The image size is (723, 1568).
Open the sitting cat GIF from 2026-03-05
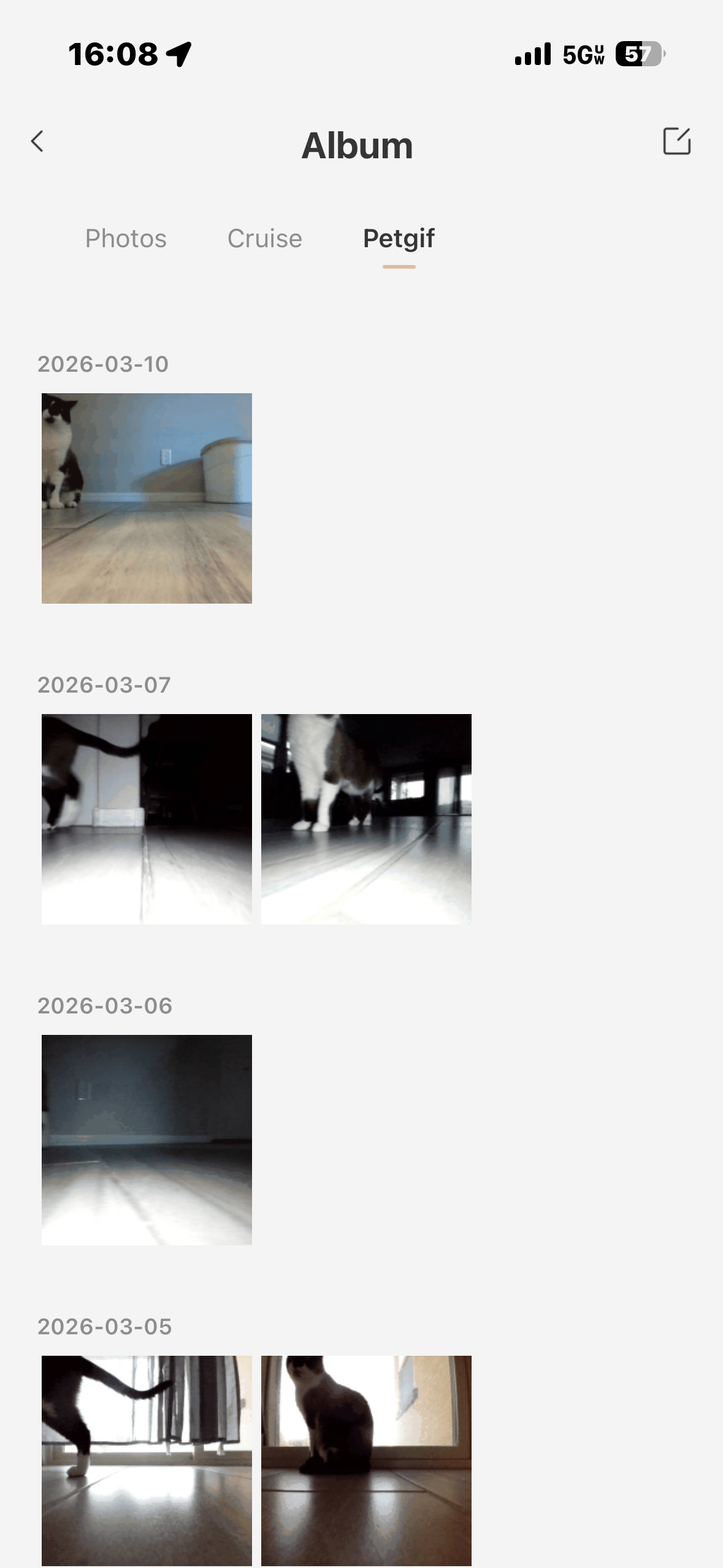pos(366,1460)
